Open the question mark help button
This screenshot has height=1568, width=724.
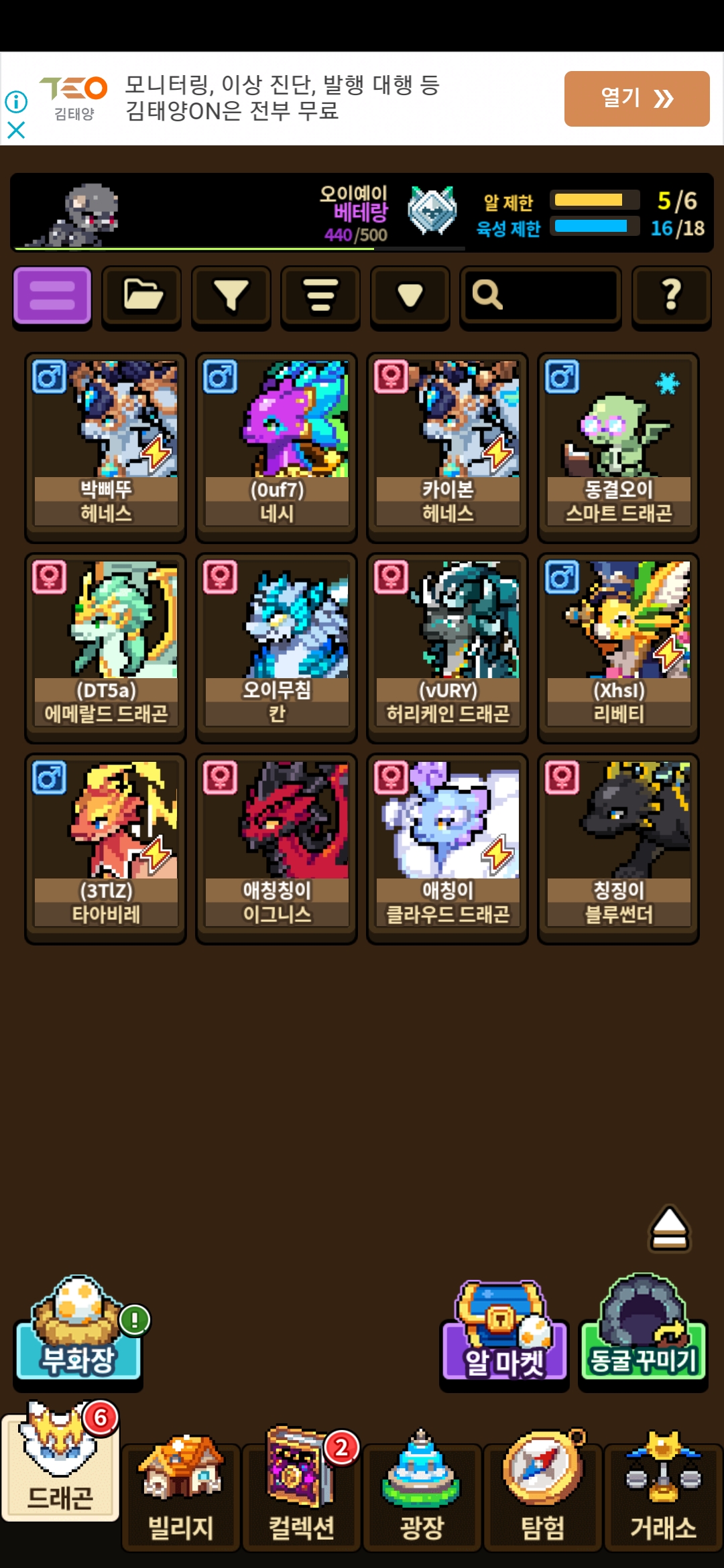point(672,296)
